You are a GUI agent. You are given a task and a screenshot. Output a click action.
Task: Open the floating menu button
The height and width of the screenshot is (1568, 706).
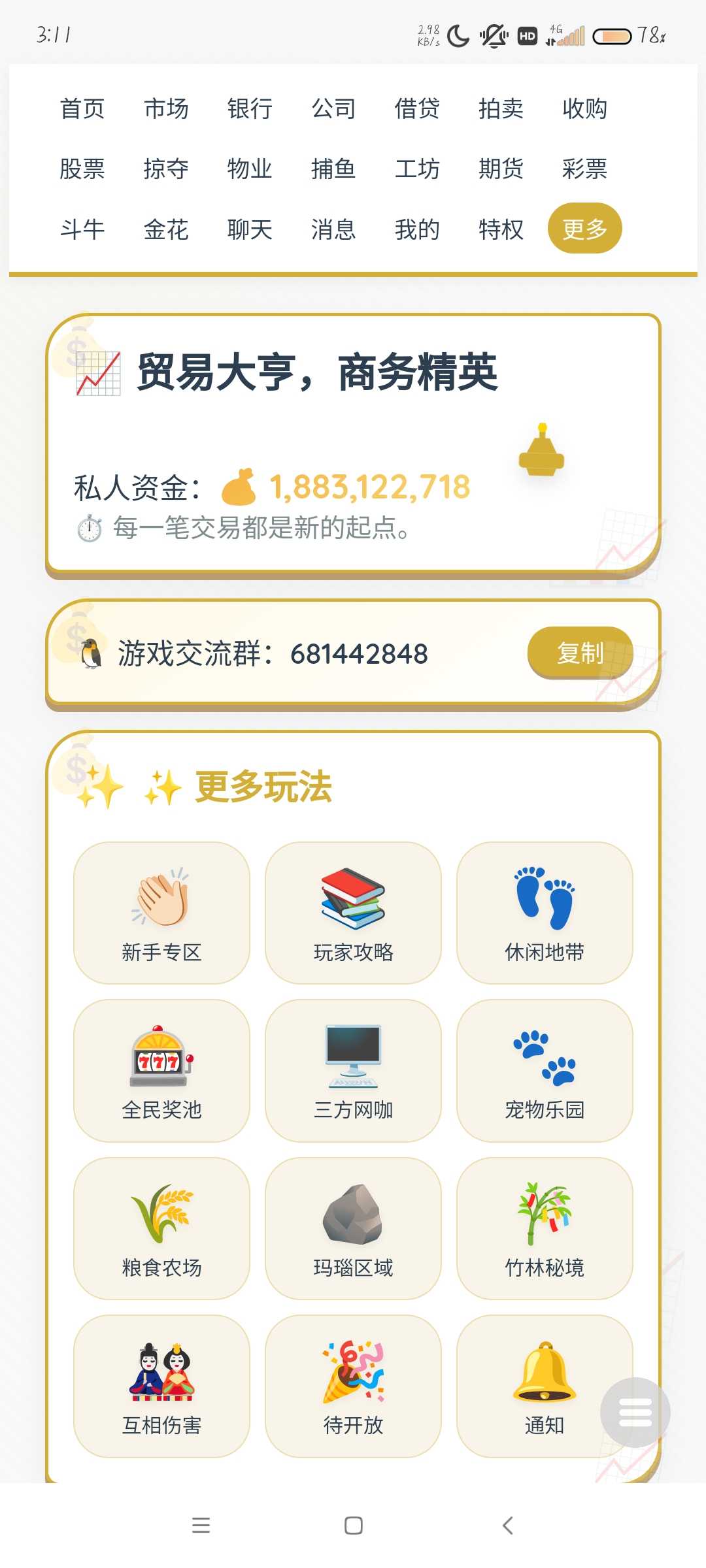point(635,1412)
